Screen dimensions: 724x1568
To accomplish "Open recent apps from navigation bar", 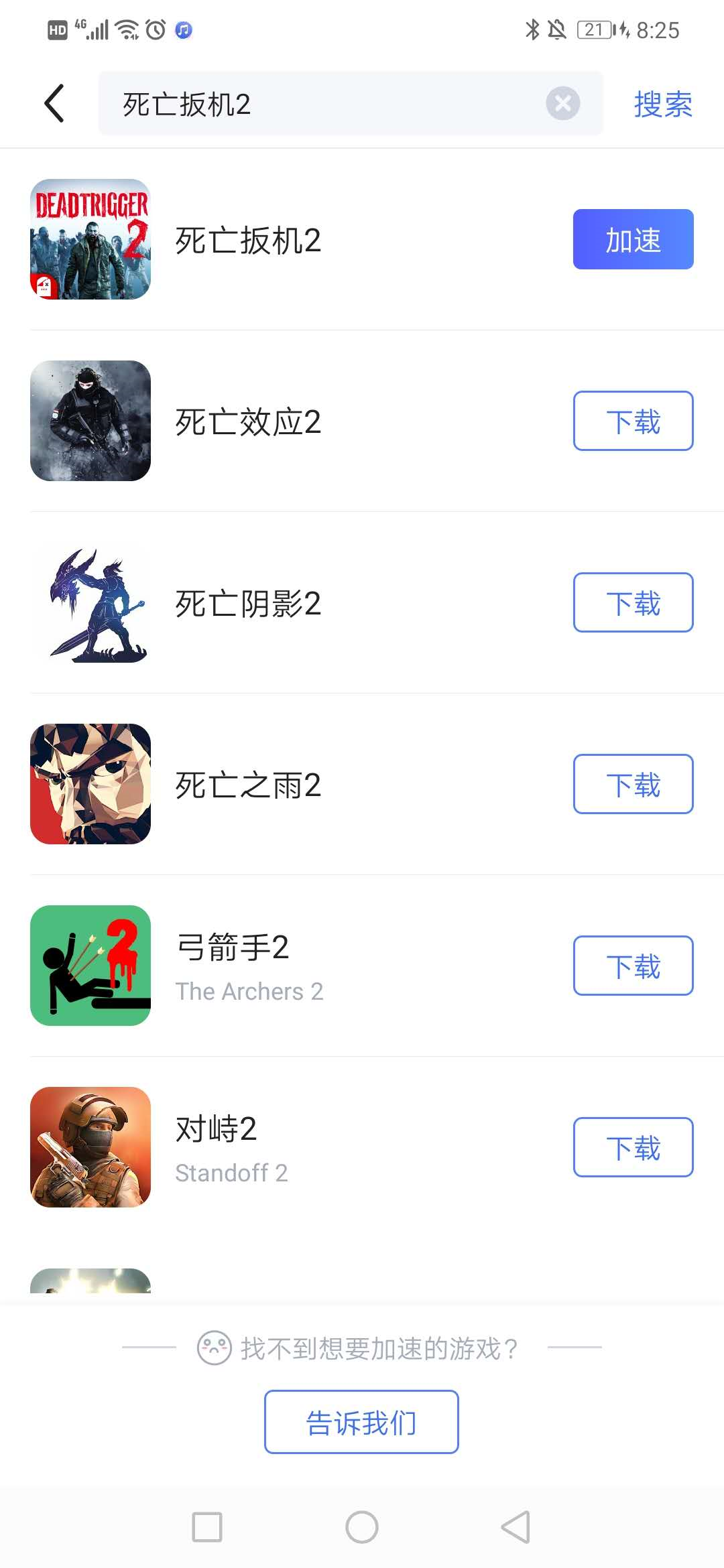I will [x=207, y=1527].
